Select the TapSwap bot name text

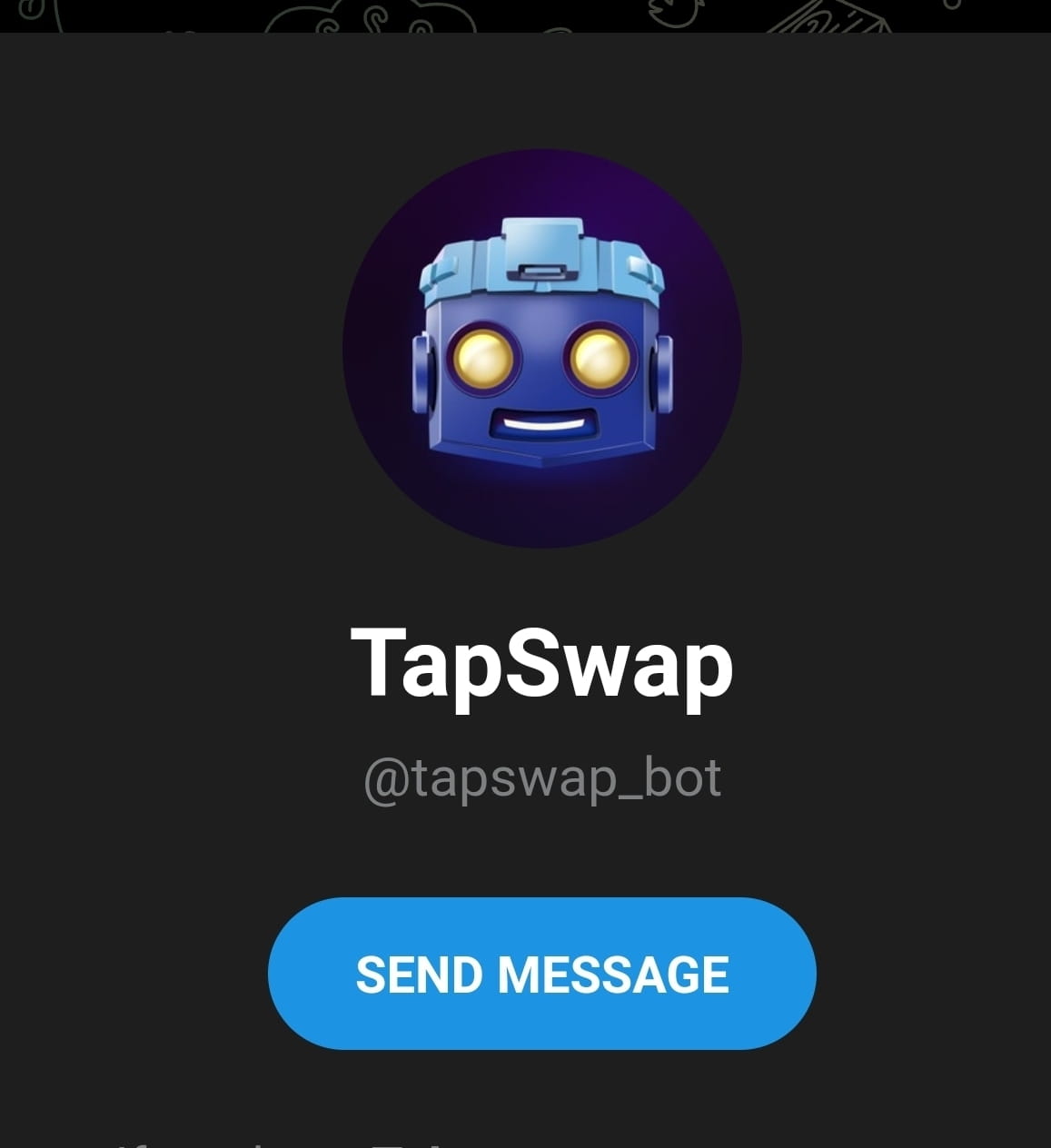[542, 666]
